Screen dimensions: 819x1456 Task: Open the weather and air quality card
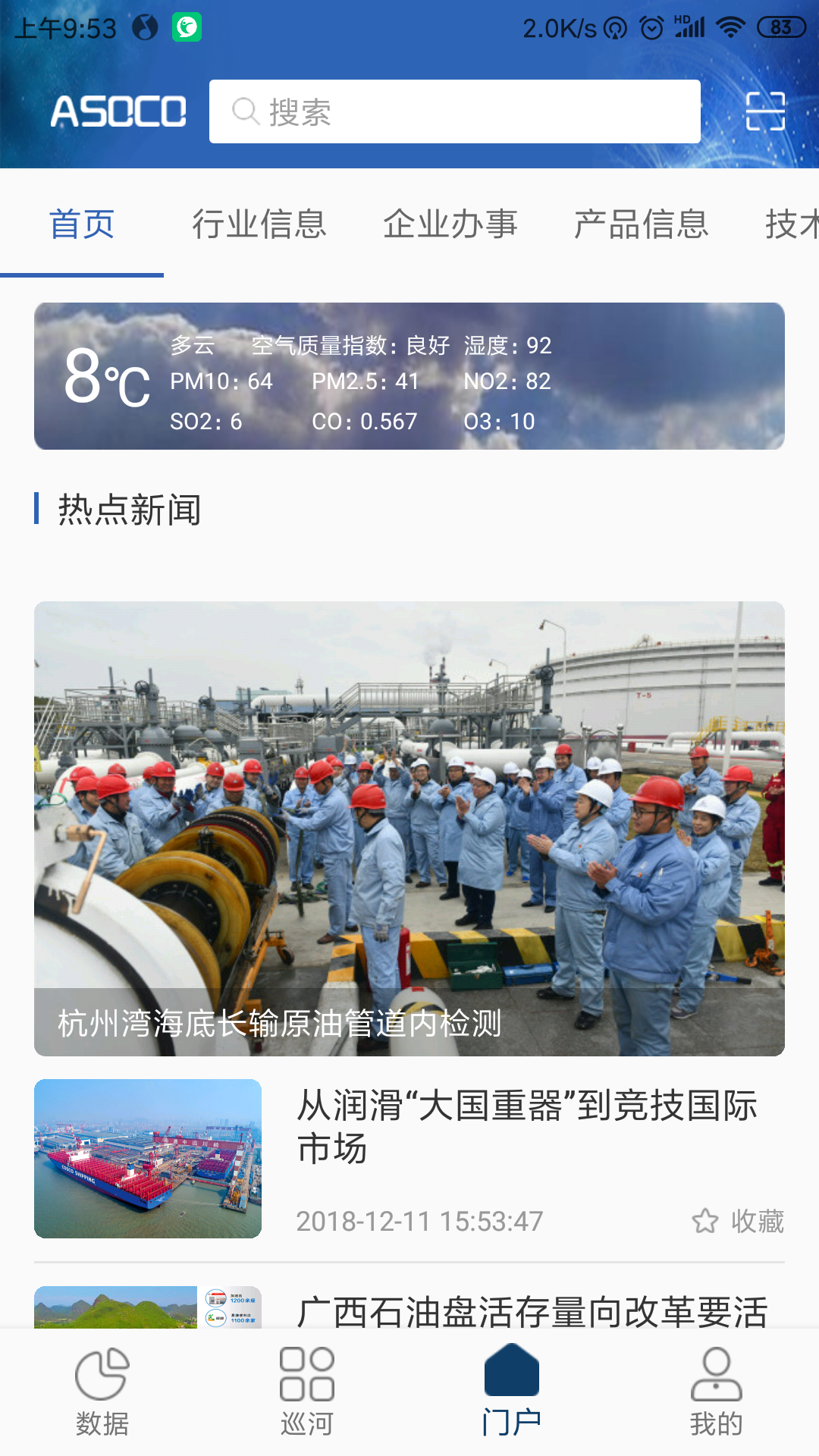point(409,376)
